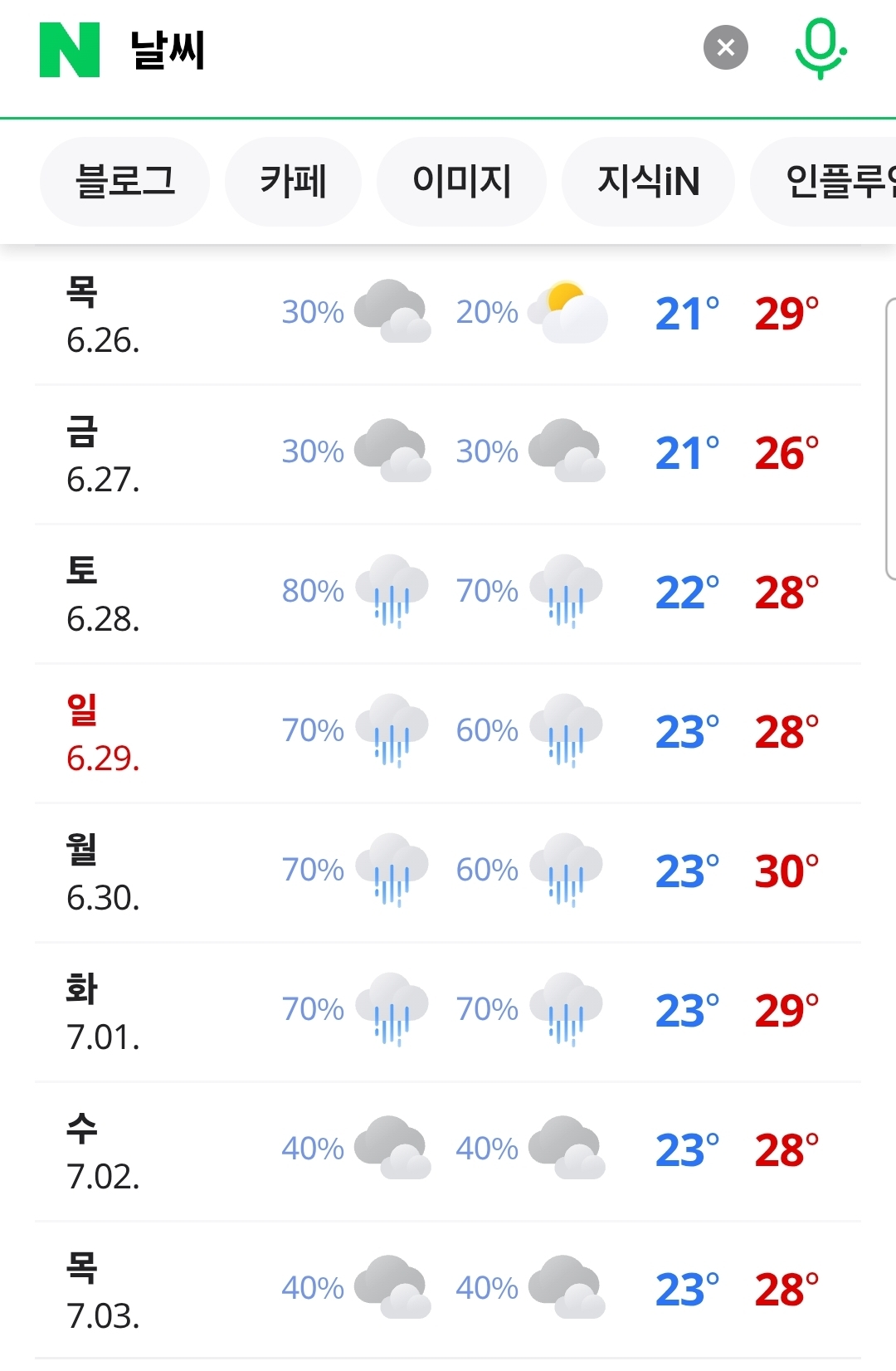Tap the green Naver logo
The image size is (896, 1371).
(70, 50)
